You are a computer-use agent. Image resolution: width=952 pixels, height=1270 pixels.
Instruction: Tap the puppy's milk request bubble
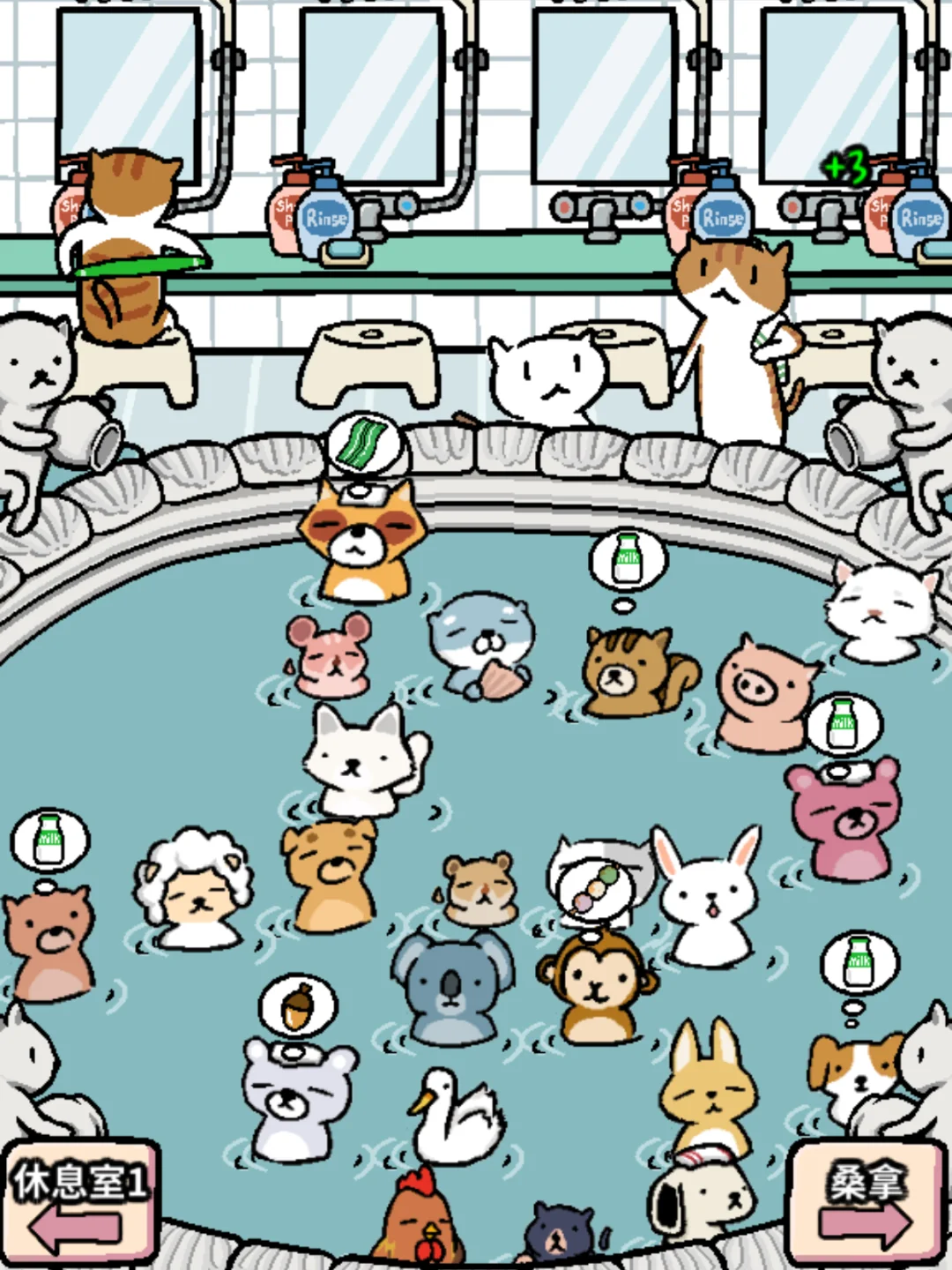click(859, 963)
